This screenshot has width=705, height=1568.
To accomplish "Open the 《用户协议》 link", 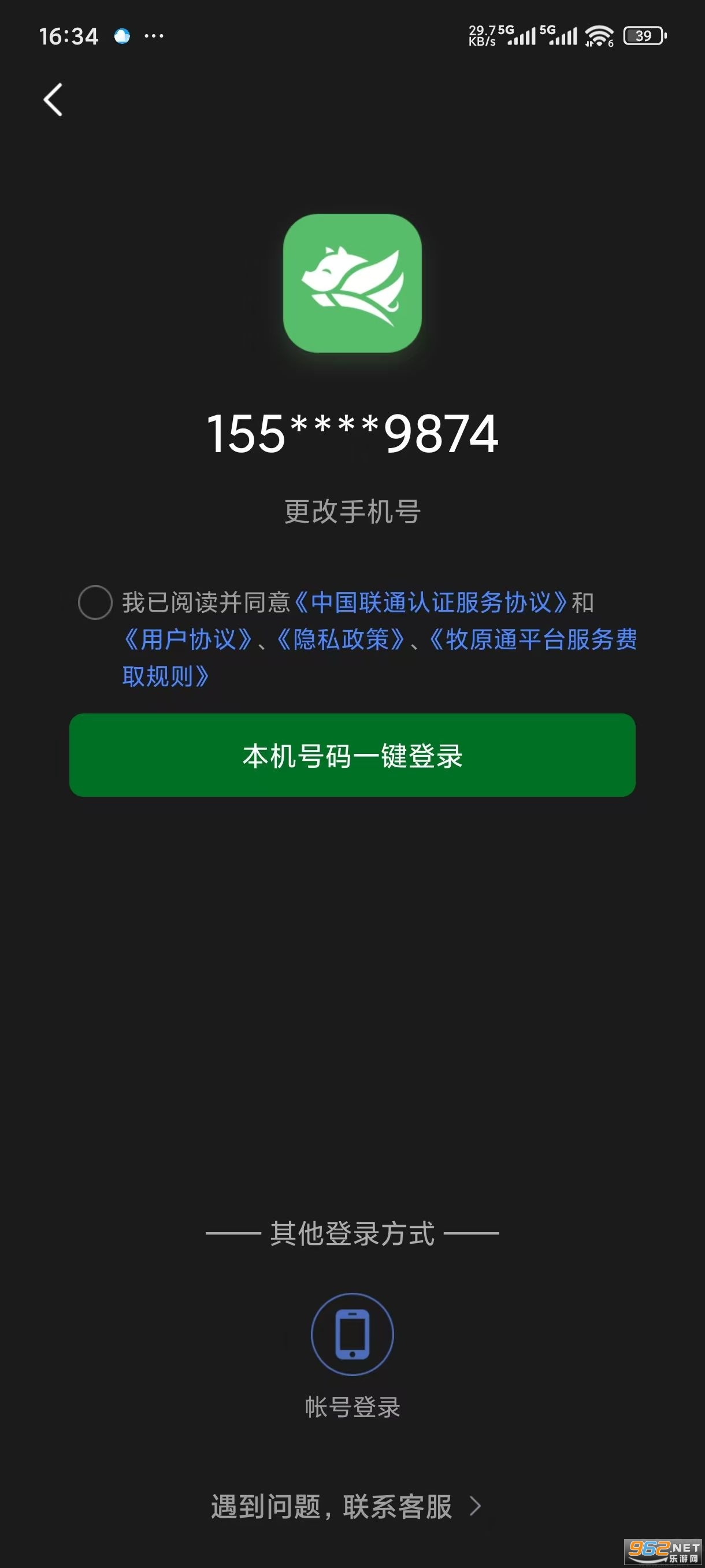I will tap(188, 639).
